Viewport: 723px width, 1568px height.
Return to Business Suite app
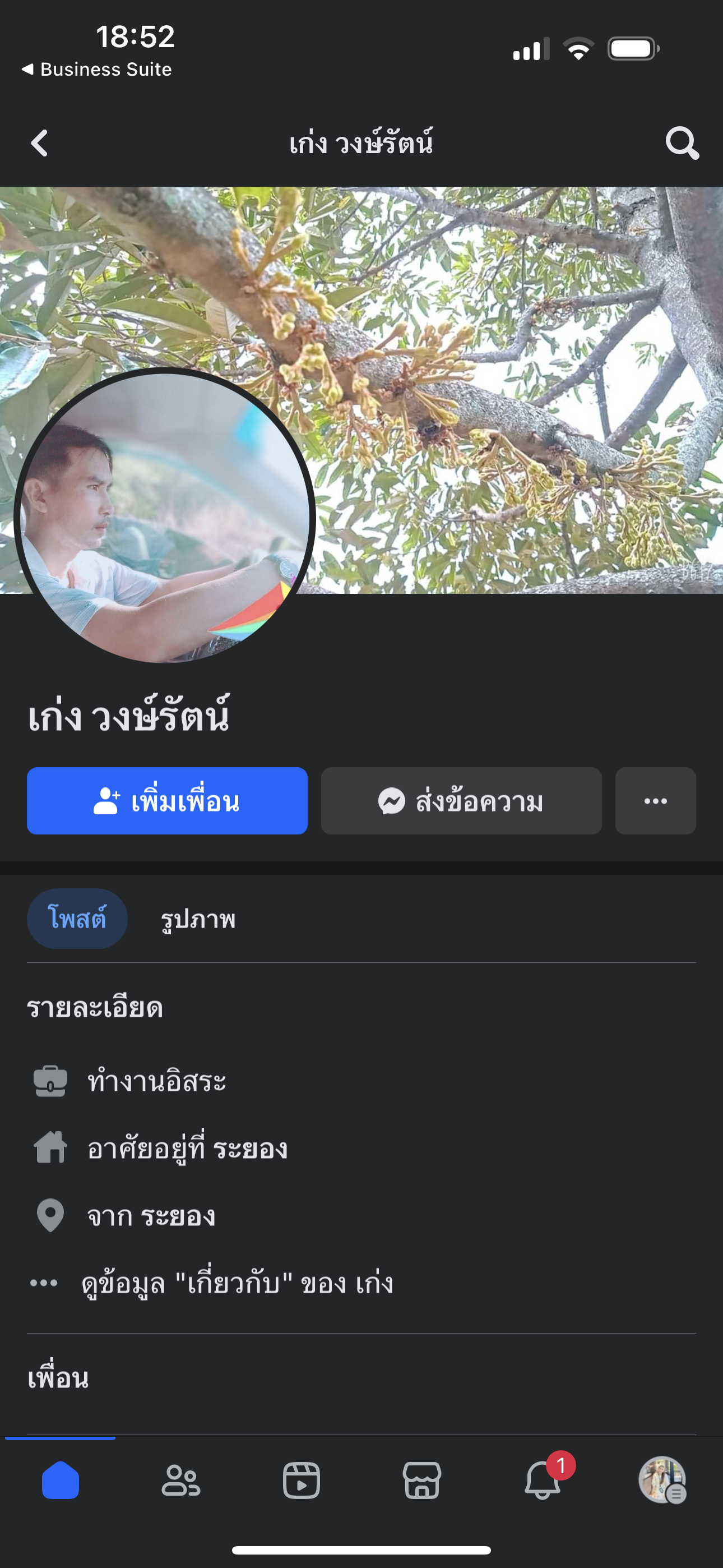point(98,70)
